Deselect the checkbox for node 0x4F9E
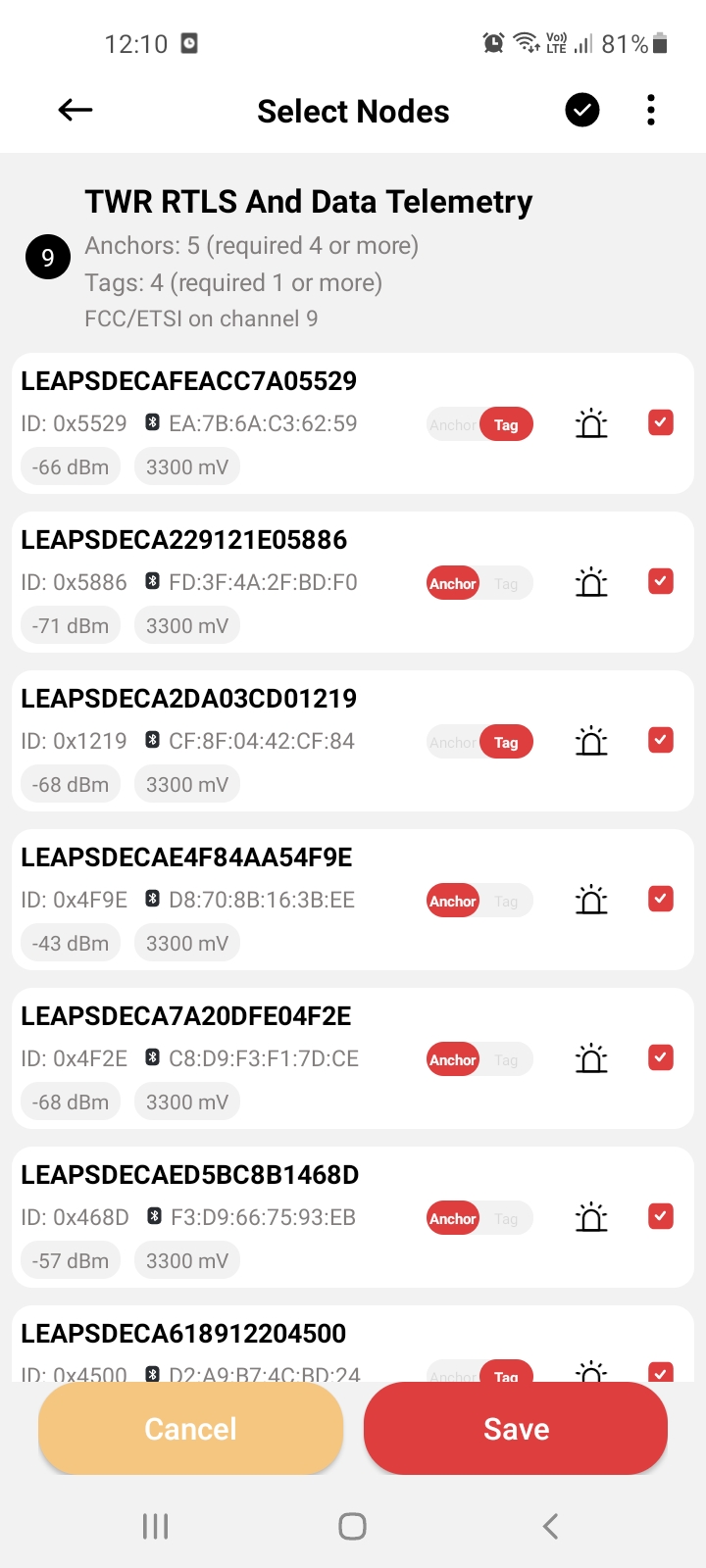Screen dimensions: 706x1568 (661, 899)
